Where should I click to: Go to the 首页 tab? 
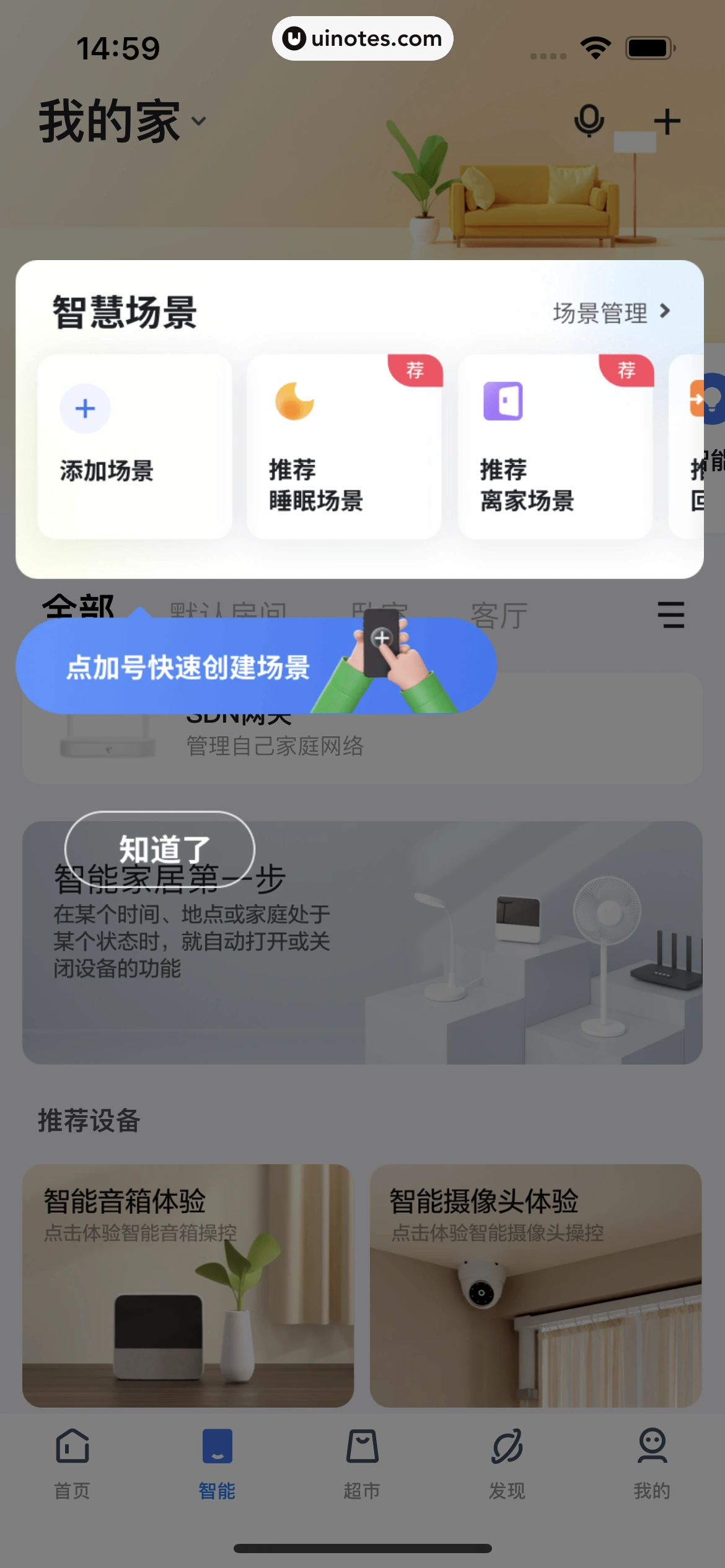(x=72, y=1463)
